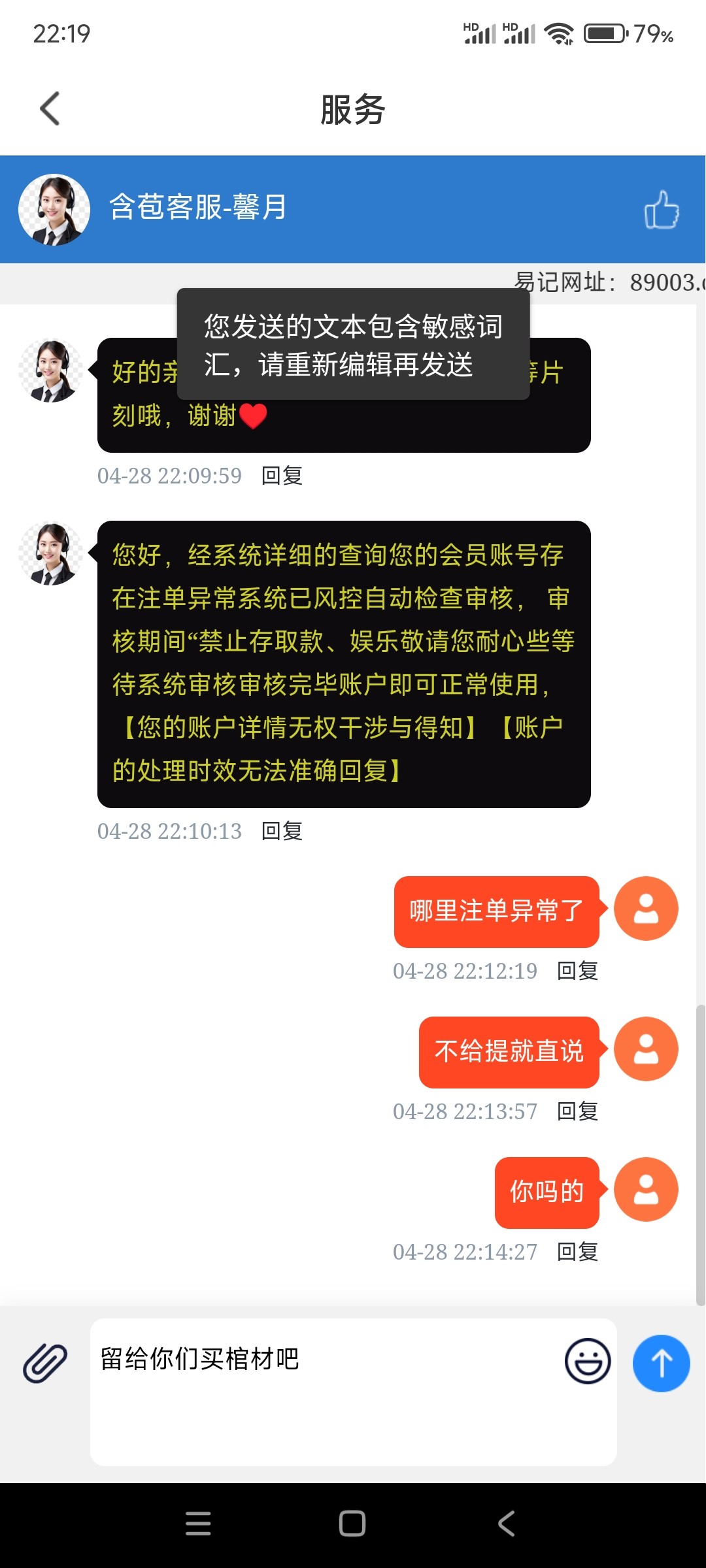Open the agent avatar in the header
Image resolution: width=706 pixels, height=1568 pixels.
[54, 210]
